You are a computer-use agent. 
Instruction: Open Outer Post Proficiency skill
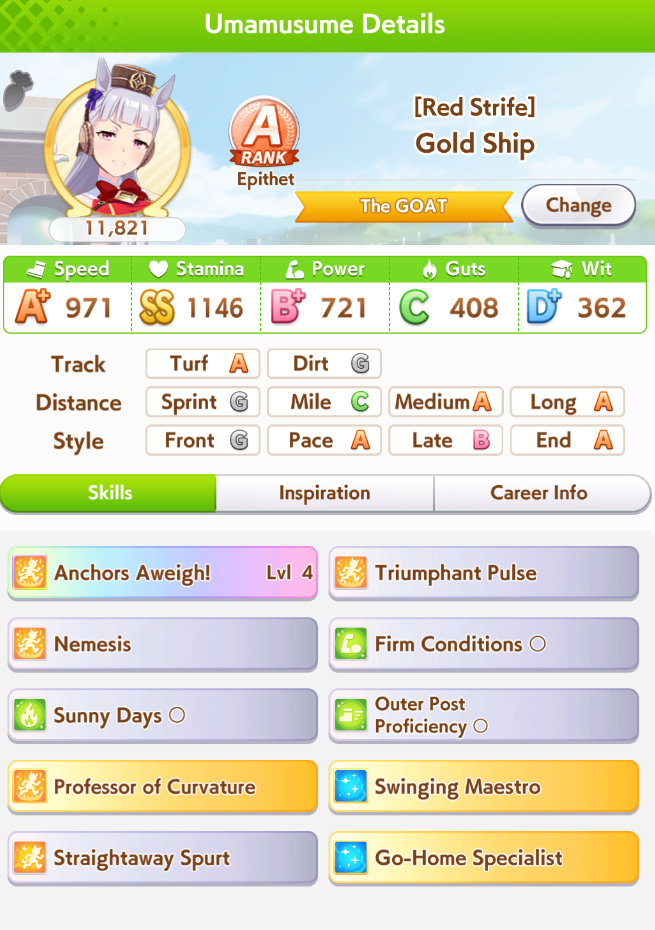point(483,715)
